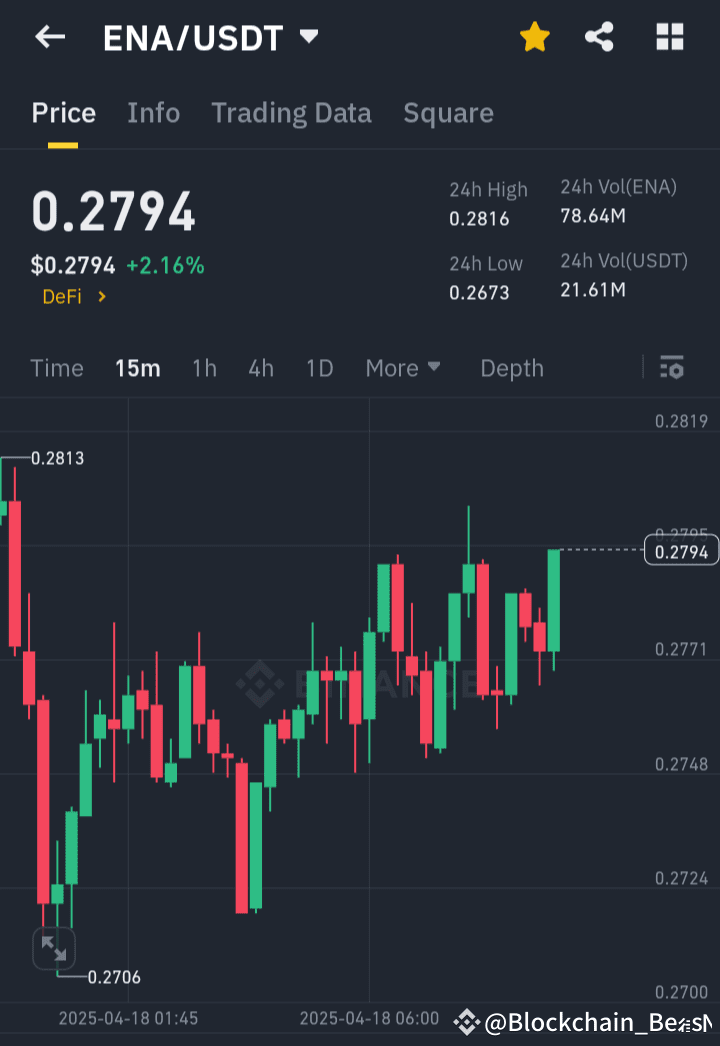Image resolution: width=720 pixels, height=1046 pixels.
Task: Tap the current price label 0.2794
Action: coord(682,551)
